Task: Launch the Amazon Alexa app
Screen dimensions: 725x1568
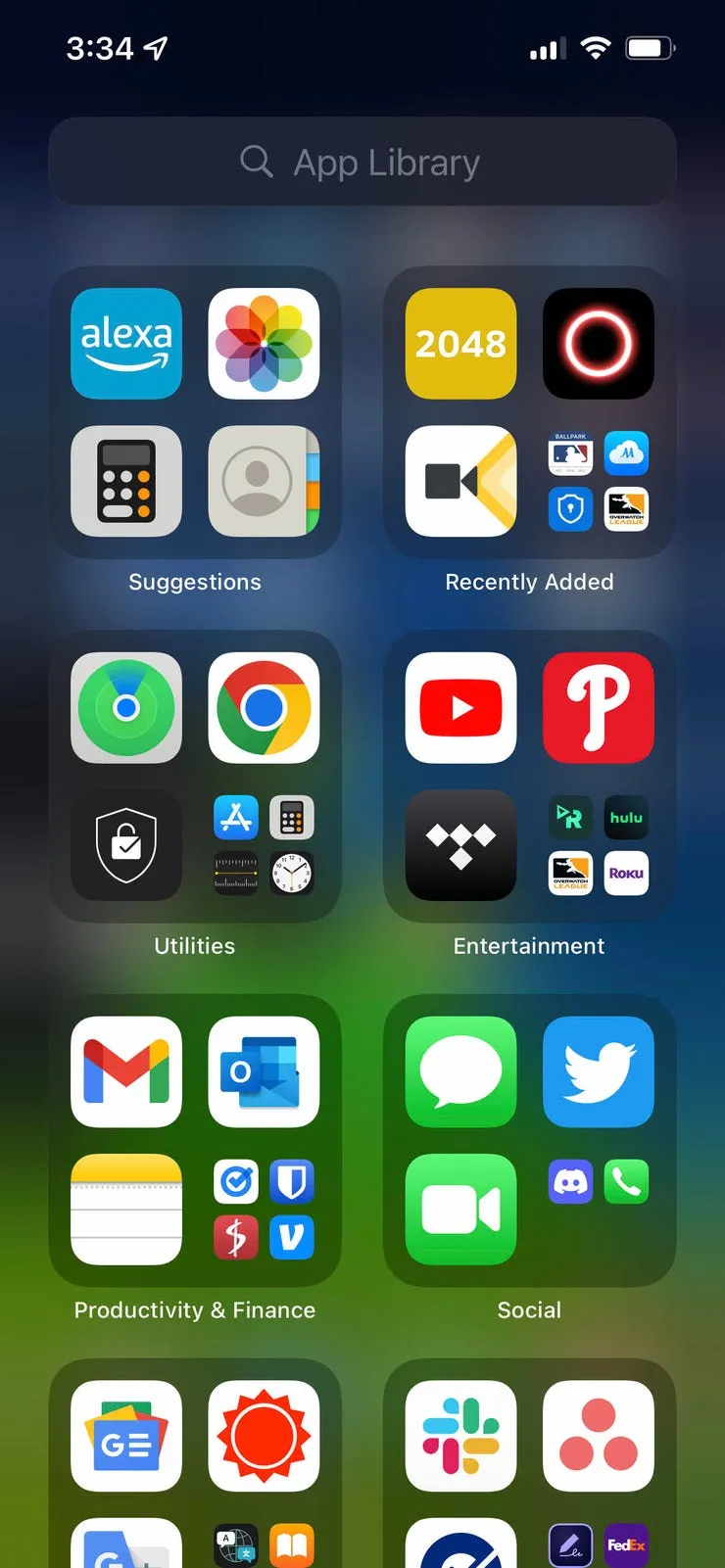Action: coord(126,344)
